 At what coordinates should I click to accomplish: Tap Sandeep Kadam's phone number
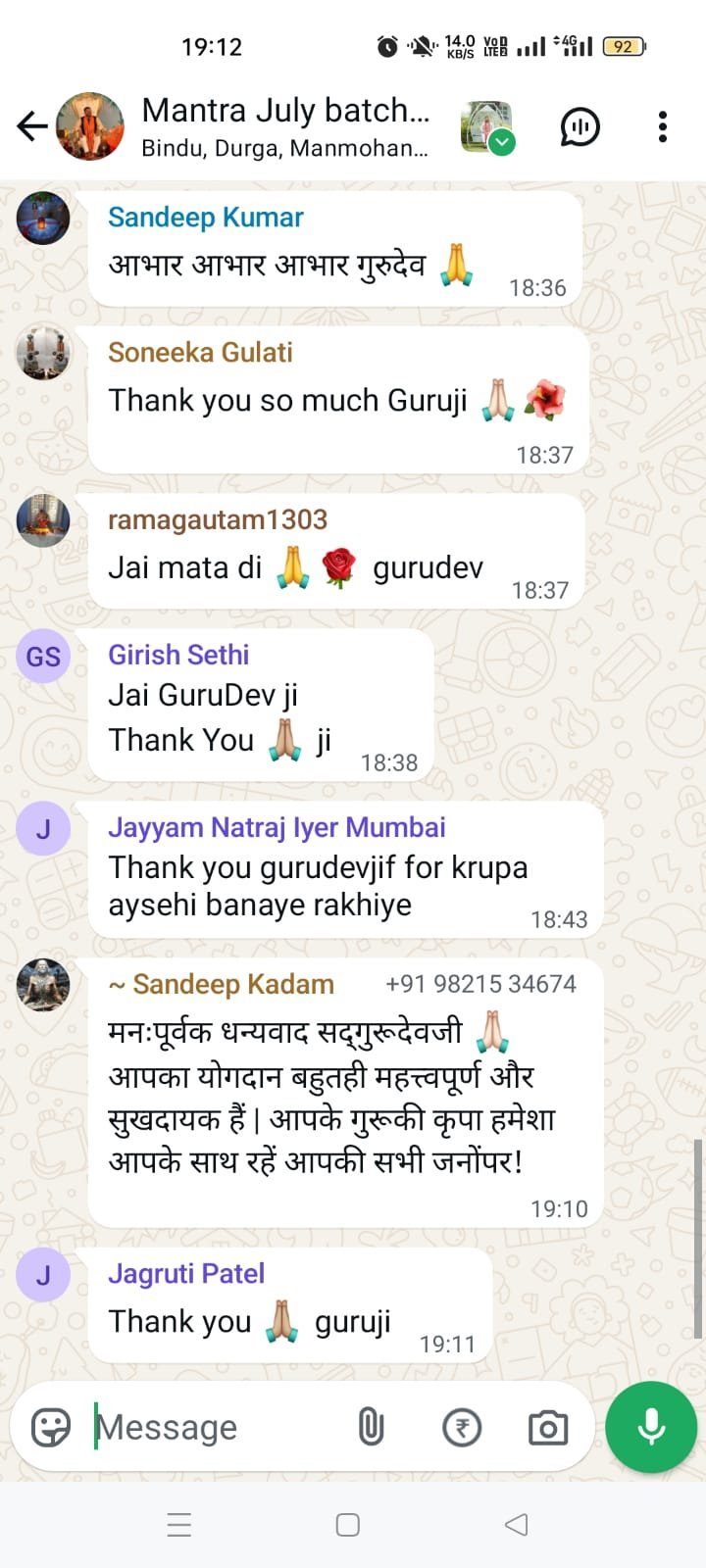(x=480, y=984)
